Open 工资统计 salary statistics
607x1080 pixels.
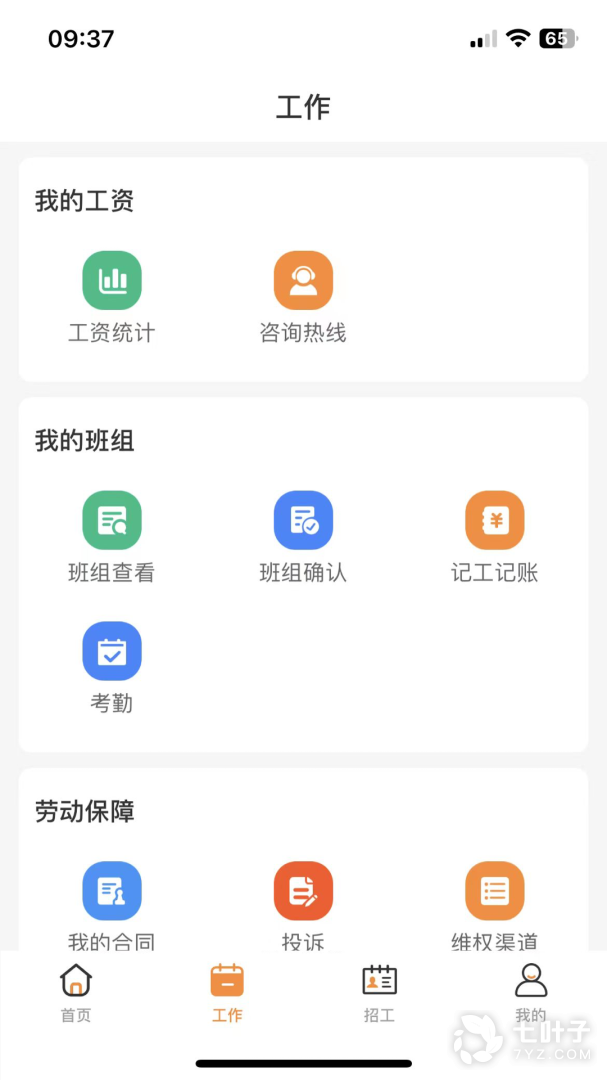112,281
